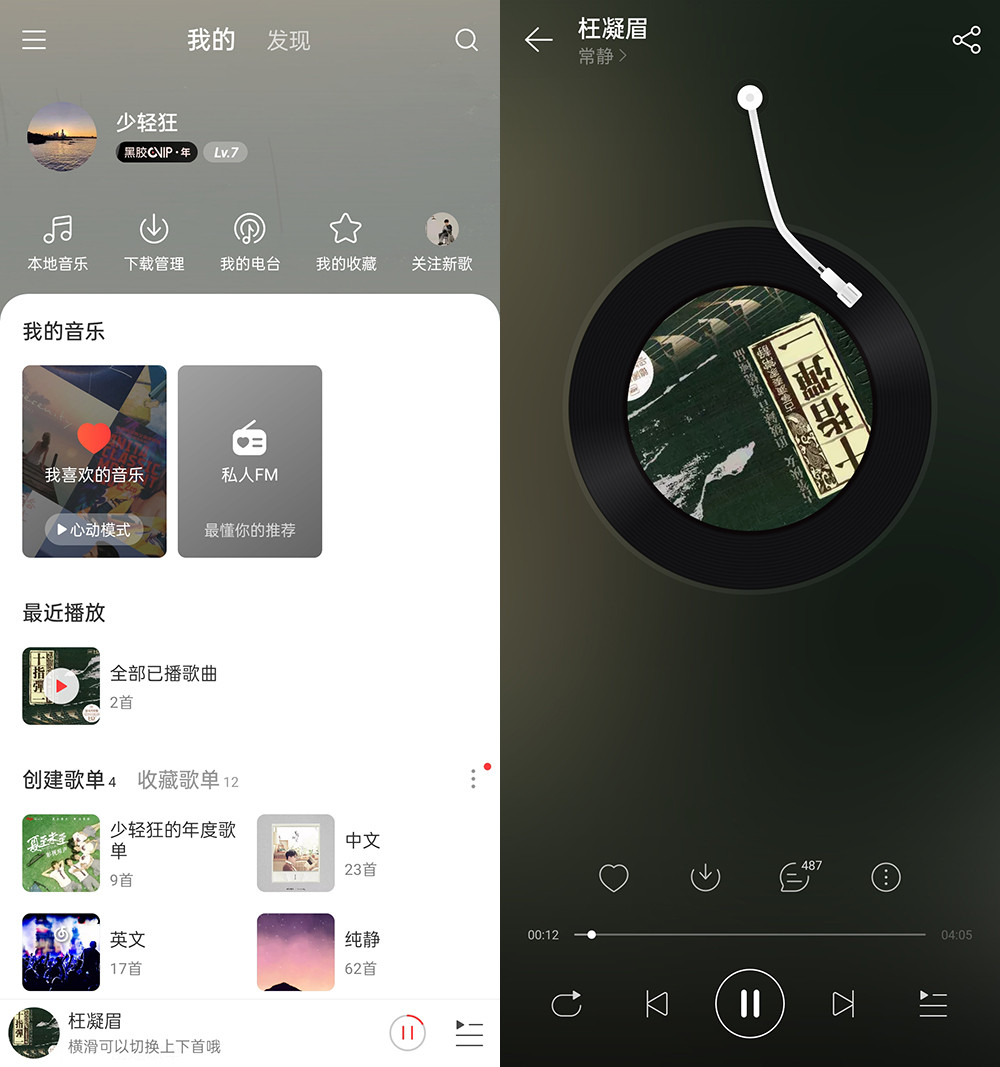
Task: Switch to the 发现 tab
Action: click(x=288, y=41)
